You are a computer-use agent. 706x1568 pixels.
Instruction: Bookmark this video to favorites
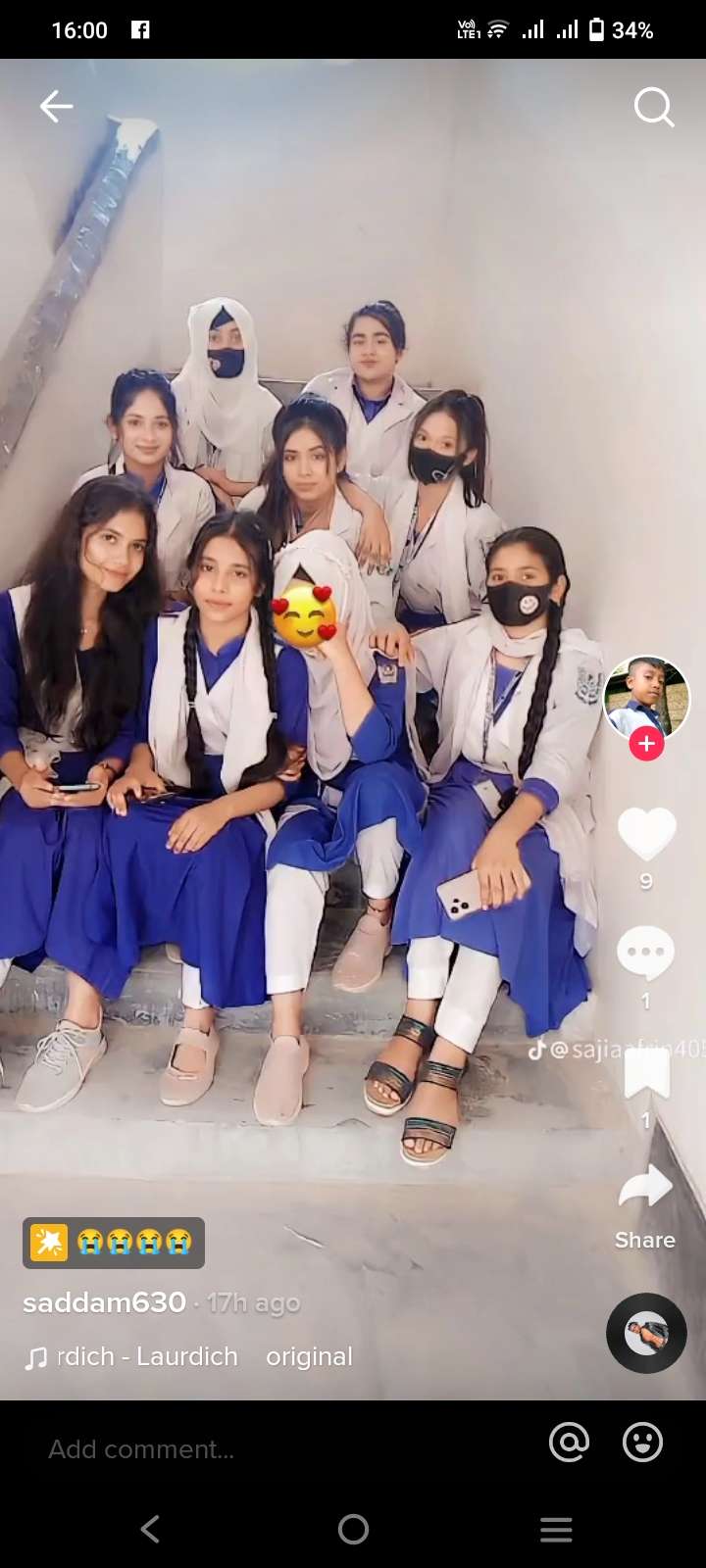tap(646, 1072)
